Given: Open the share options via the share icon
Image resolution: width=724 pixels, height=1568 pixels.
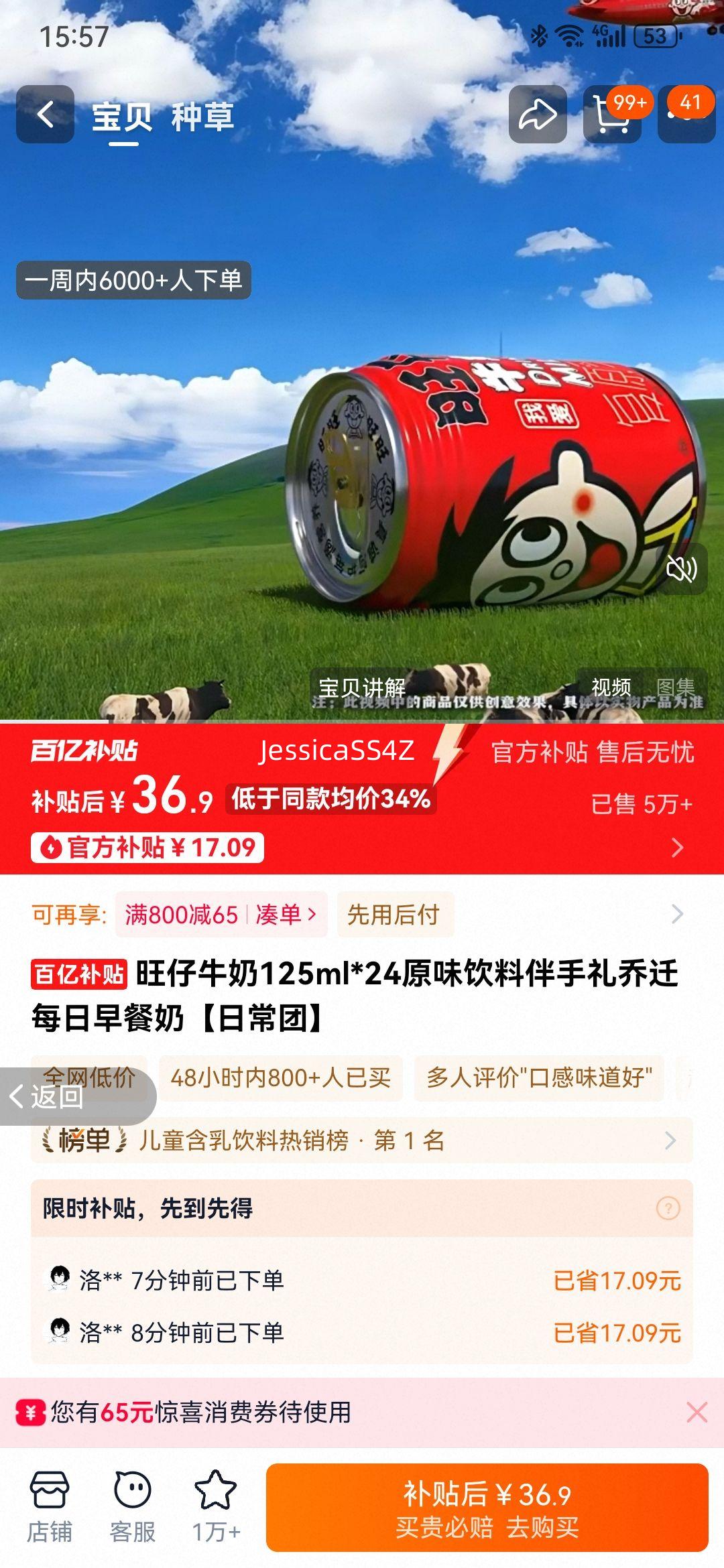Looking at the screenshot, I should [536, 115].
